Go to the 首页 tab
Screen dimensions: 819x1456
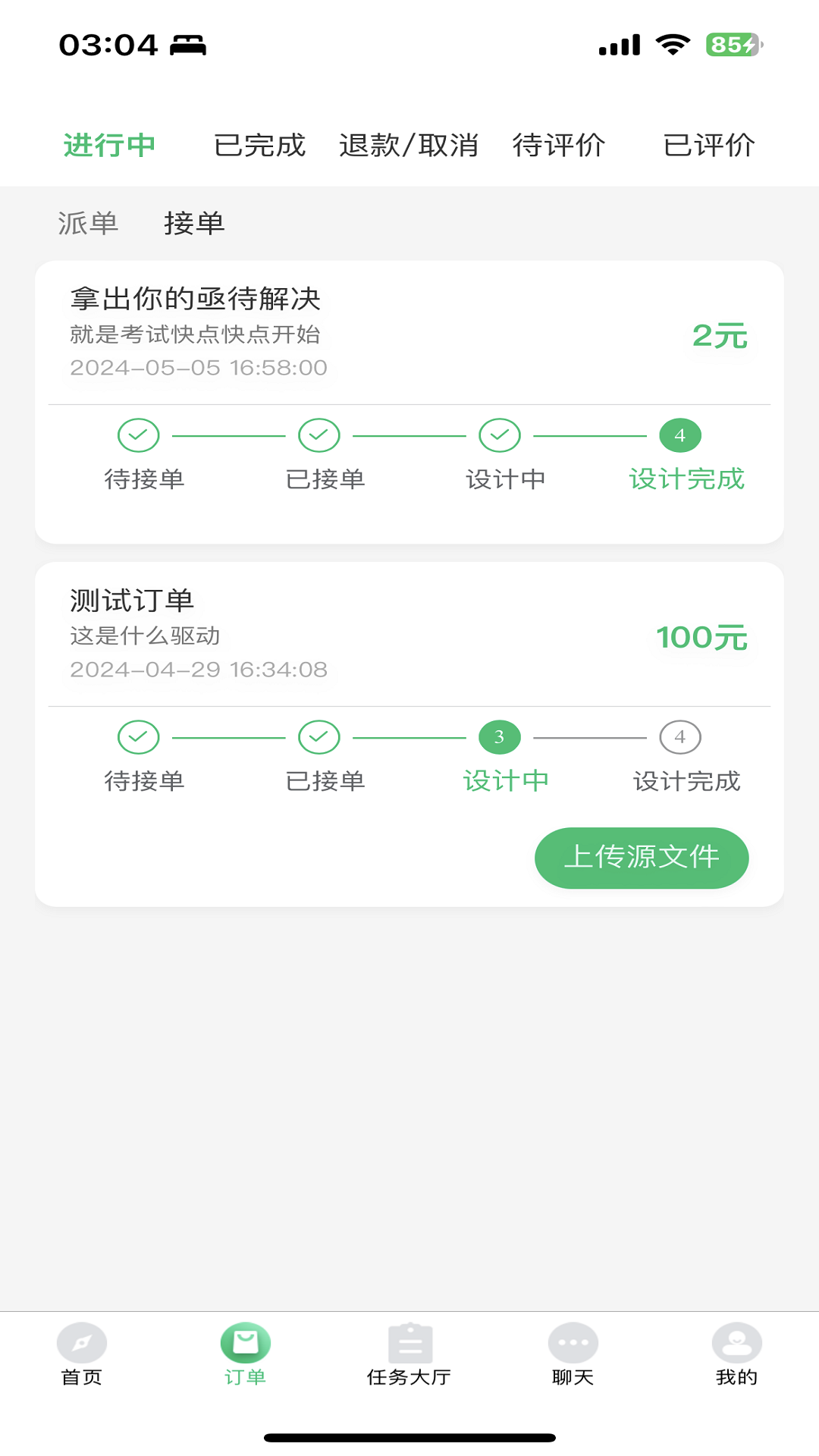(82, 1355)
